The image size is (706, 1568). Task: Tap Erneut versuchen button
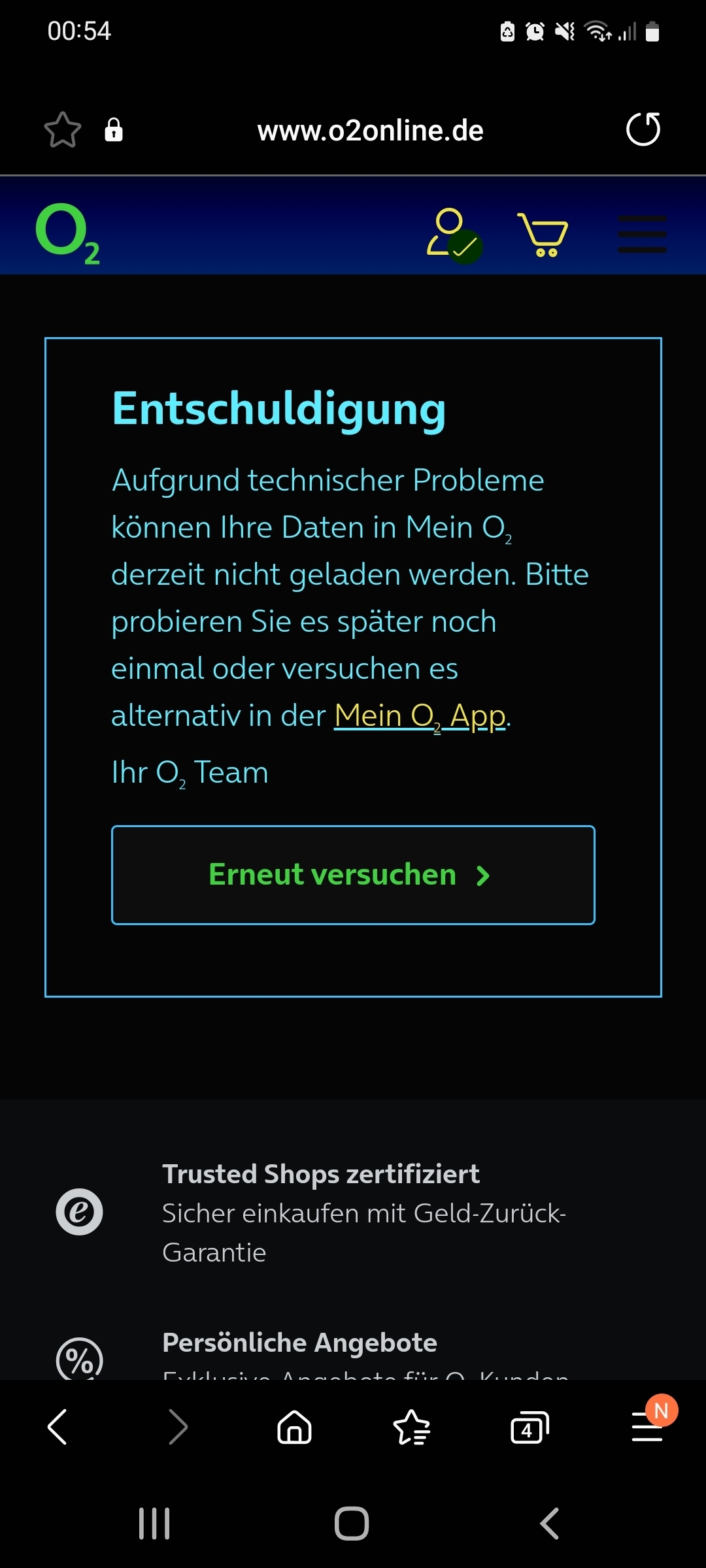click(x=353, y=875)
